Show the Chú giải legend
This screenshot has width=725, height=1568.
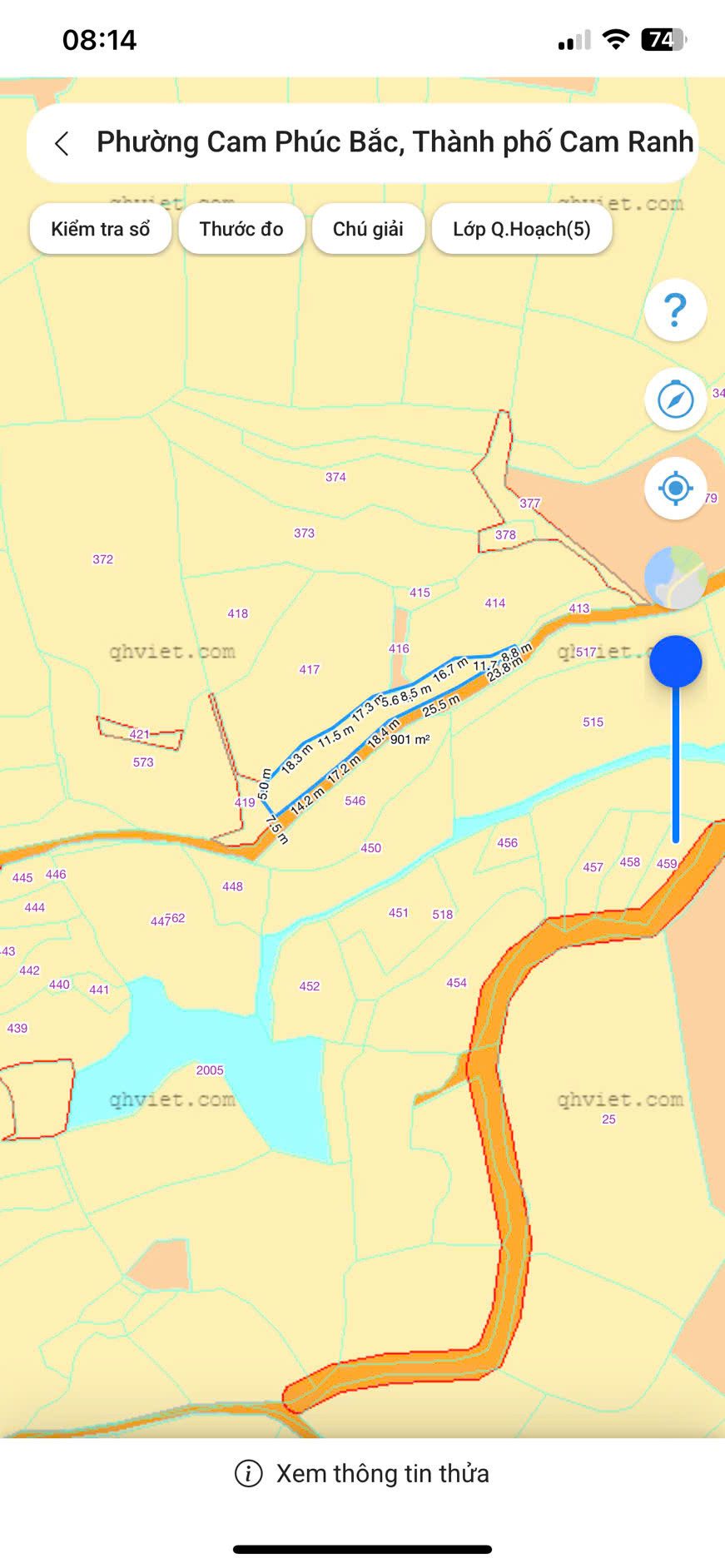[x=368, y=229]
